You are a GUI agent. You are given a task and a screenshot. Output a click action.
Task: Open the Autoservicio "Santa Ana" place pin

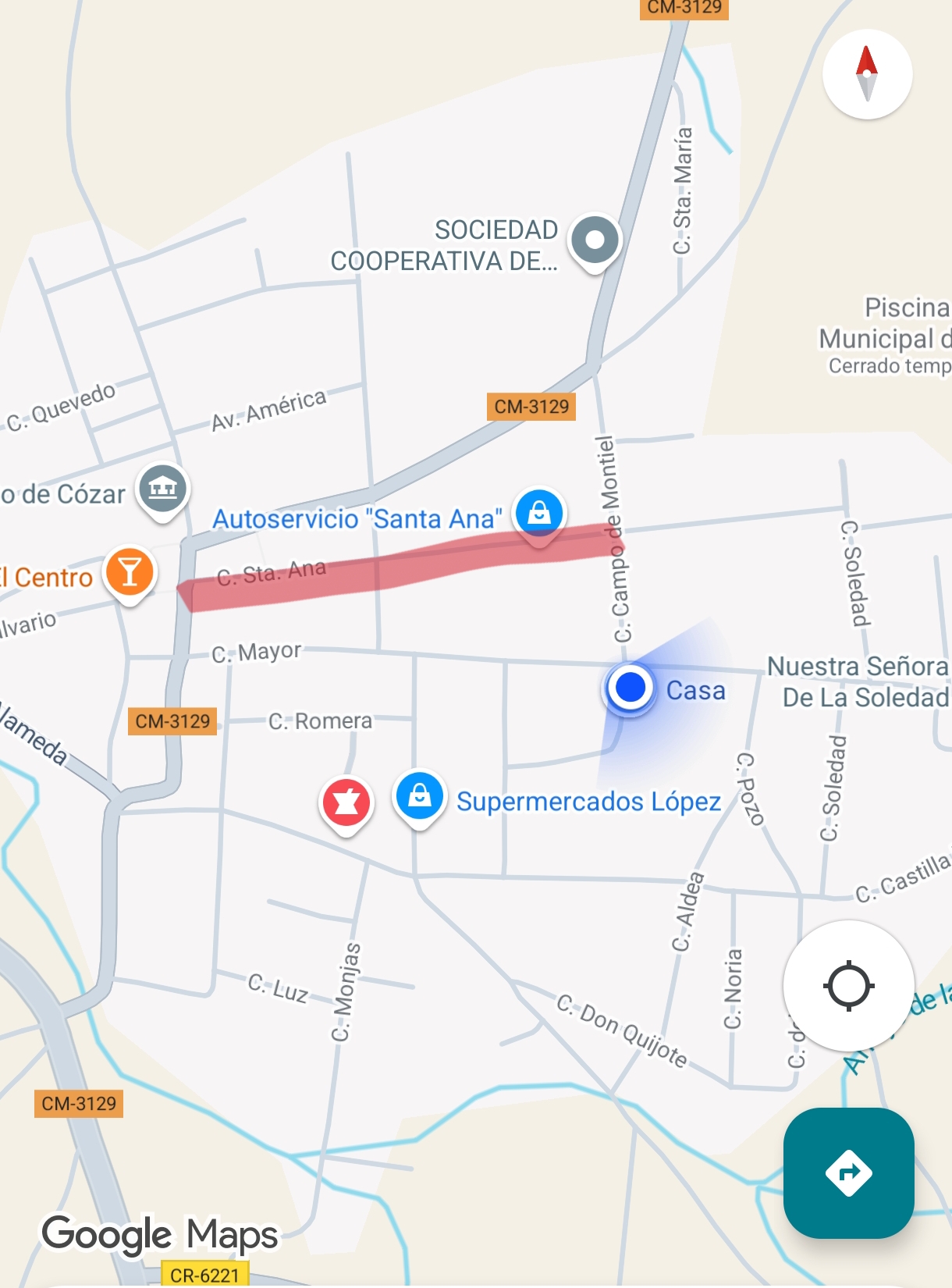(x=539, y=513)
